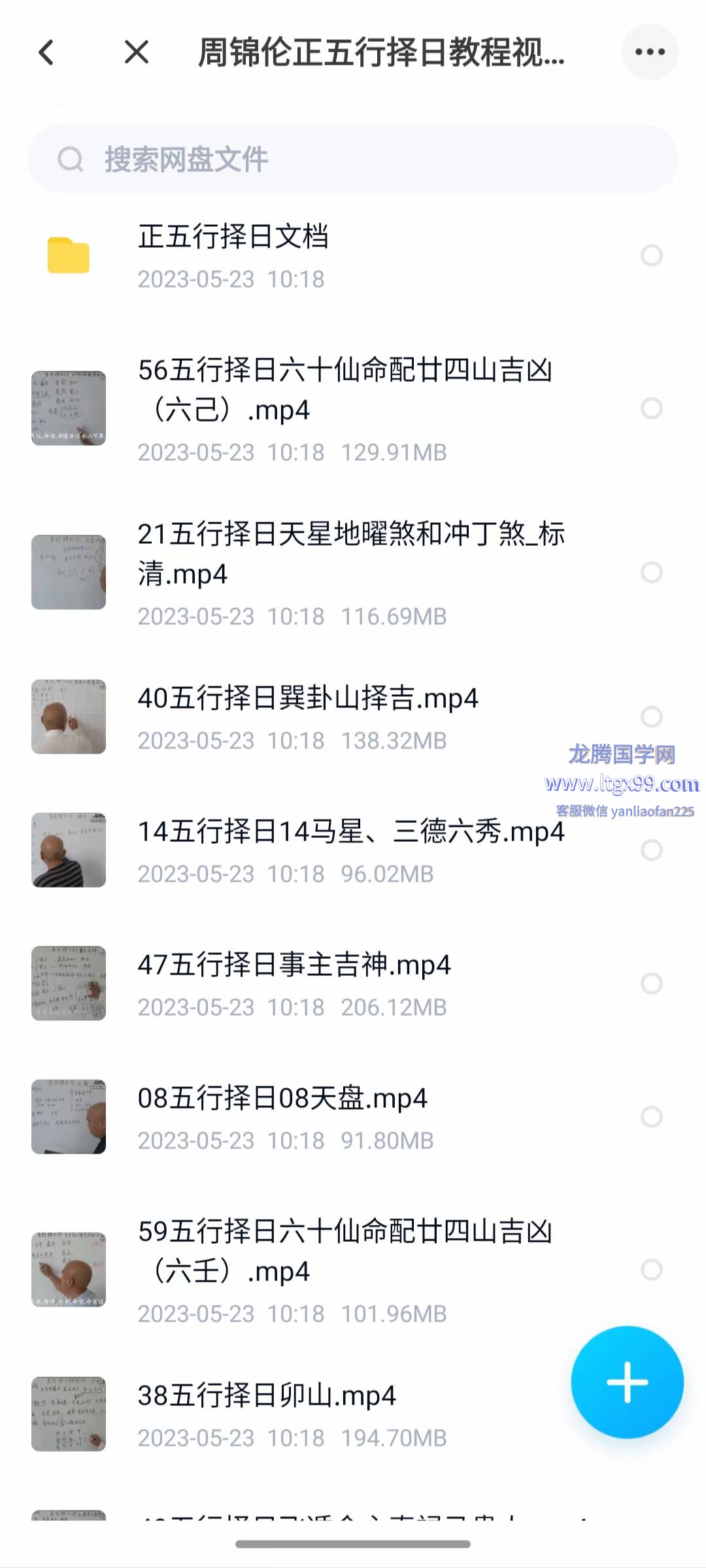Play 40五行择日巽卦山择吉.mp4
This screenshot has width=706, height=1568.
pyautogui.click(x=308, y=699)
